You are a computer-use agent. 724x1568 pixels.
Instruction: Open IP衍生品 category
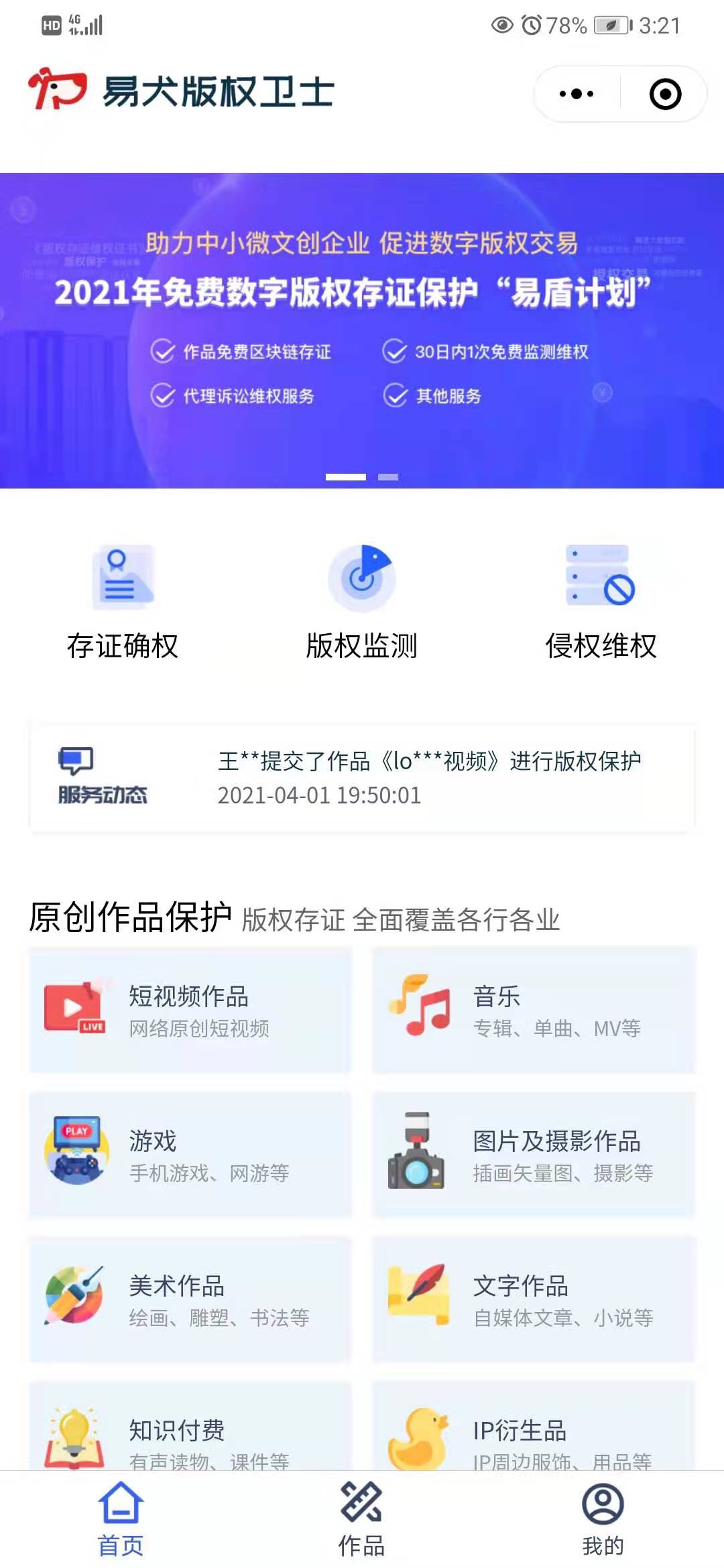534,1426
